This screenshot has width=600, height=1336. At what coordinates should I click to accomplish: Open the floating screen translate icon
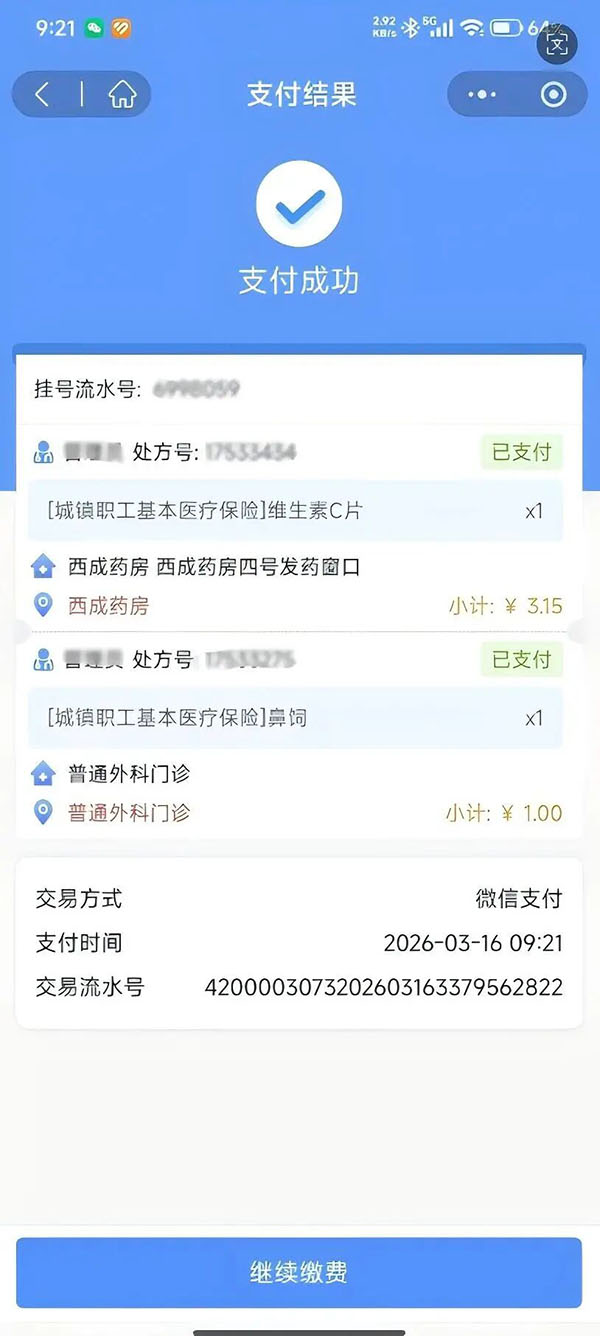tap(557, 44)
